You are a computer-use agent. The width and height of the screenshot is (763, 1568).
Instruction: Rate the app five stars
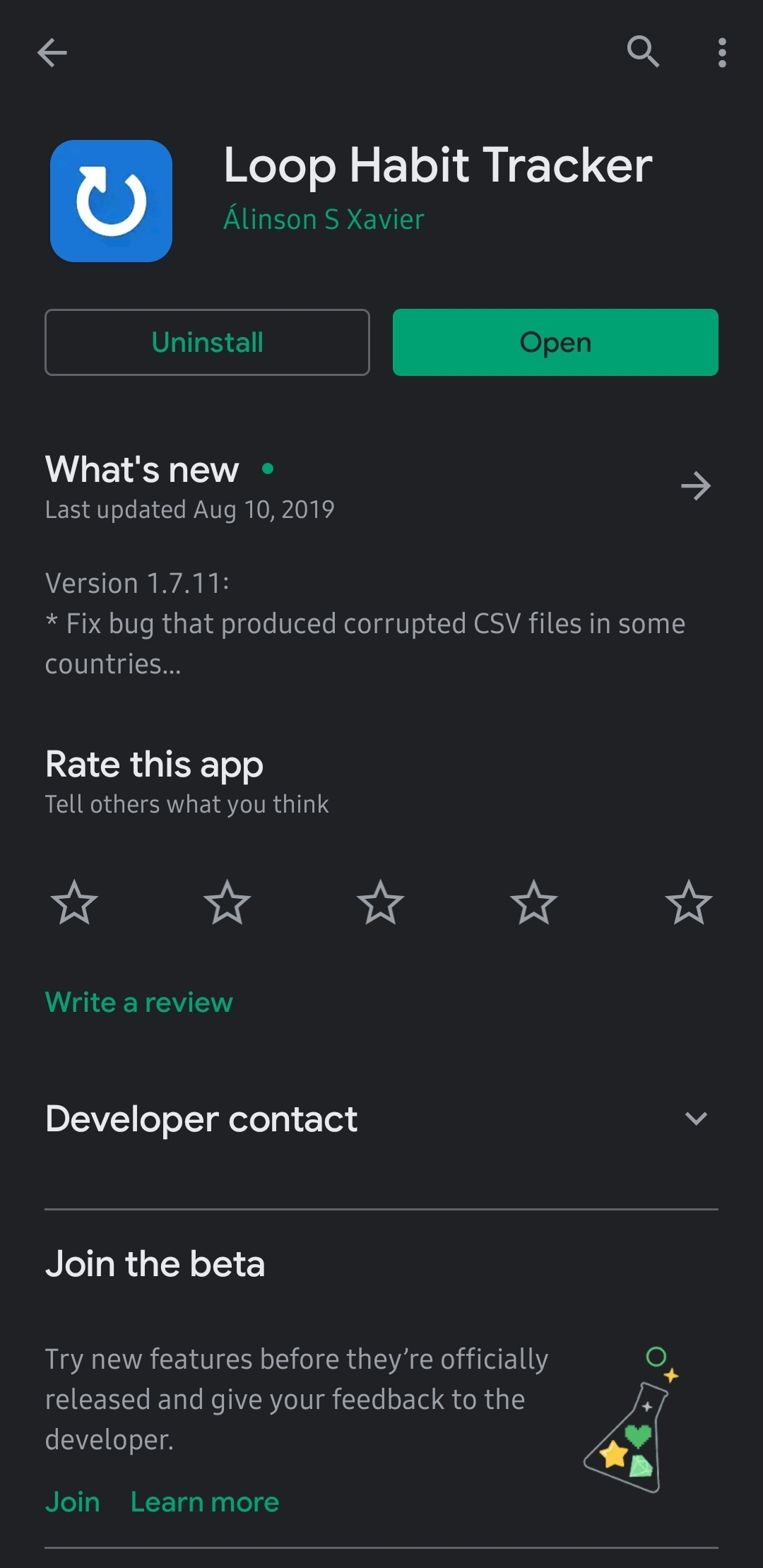coord(688,902)
